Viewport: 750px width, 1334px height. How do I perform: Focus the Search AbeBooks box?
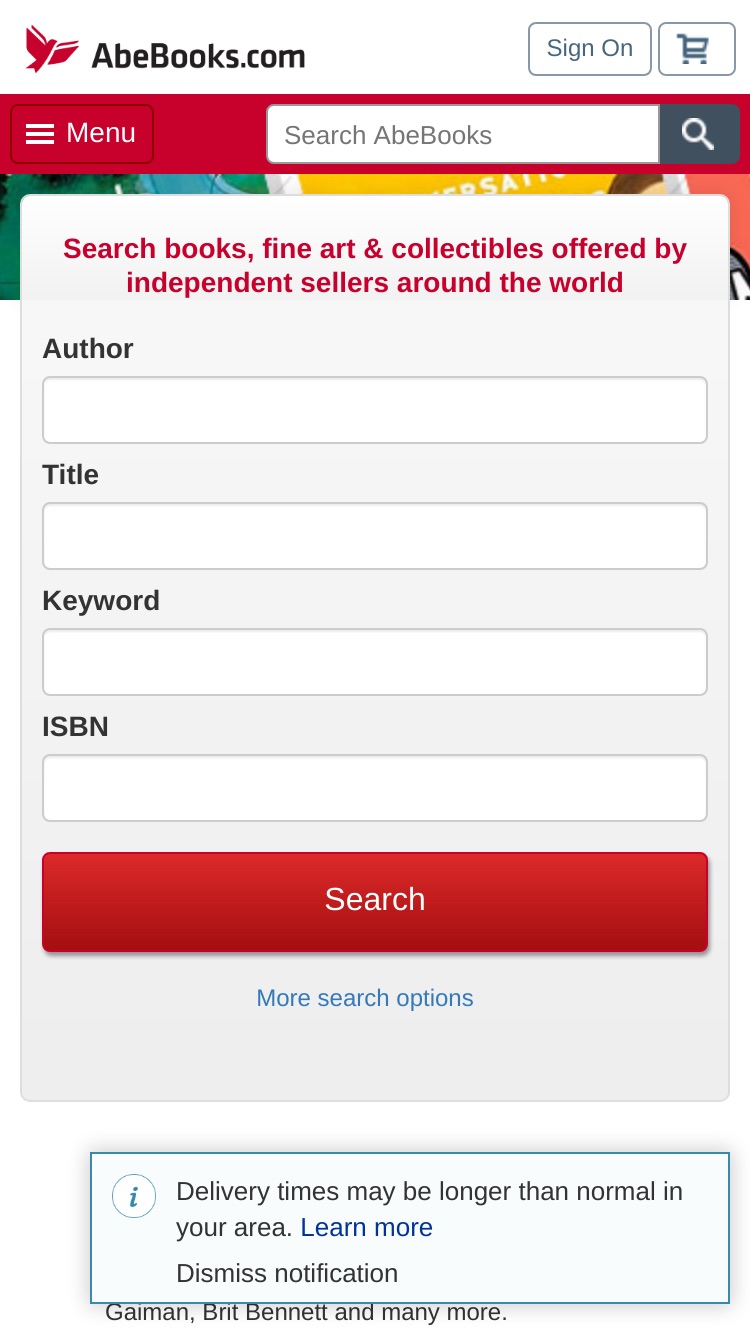click(x=463, y=134)
